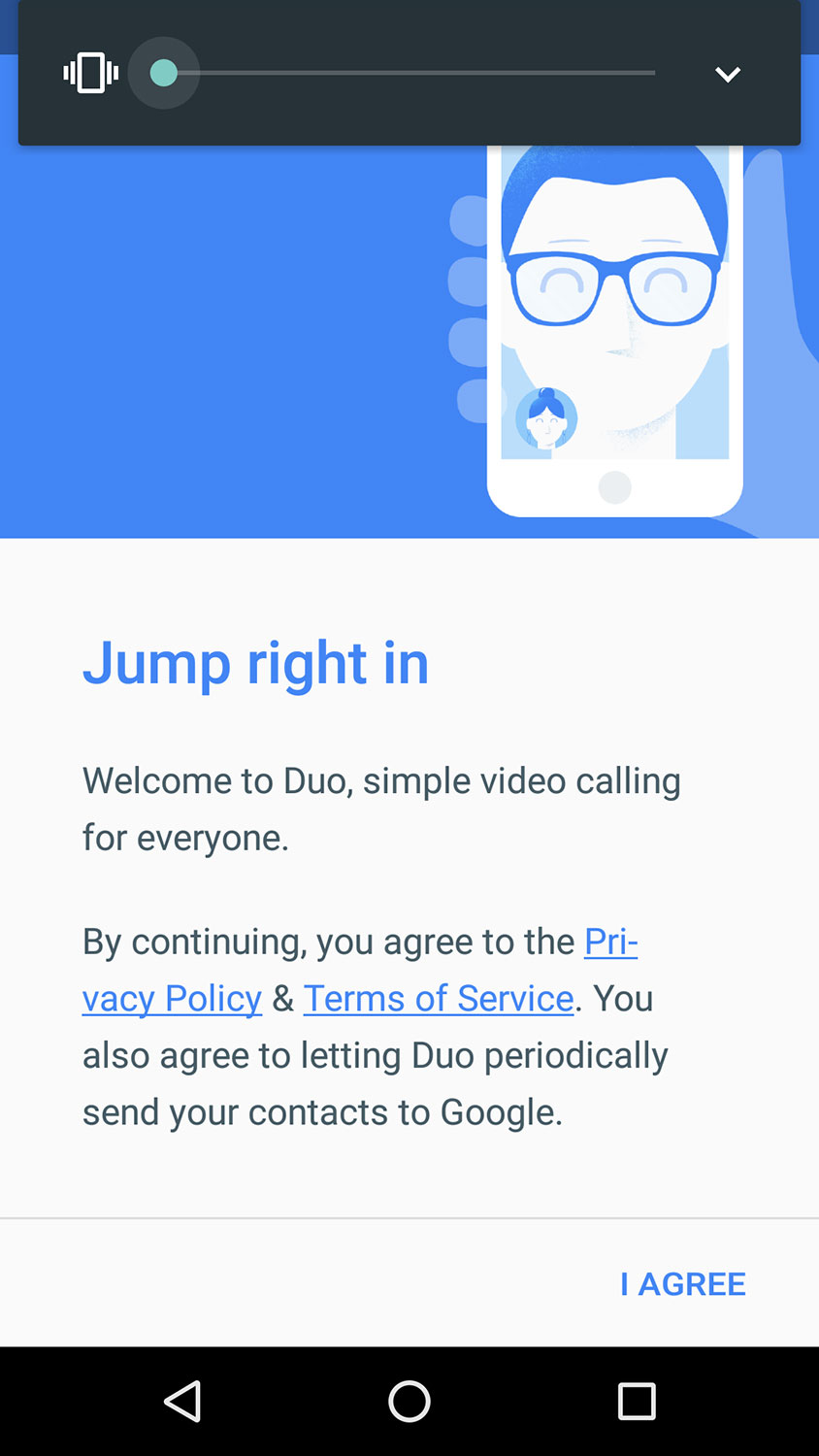Open recent apps from navigation bar
Viewport: 819px width, 1456px height.
click(637, 1401)
